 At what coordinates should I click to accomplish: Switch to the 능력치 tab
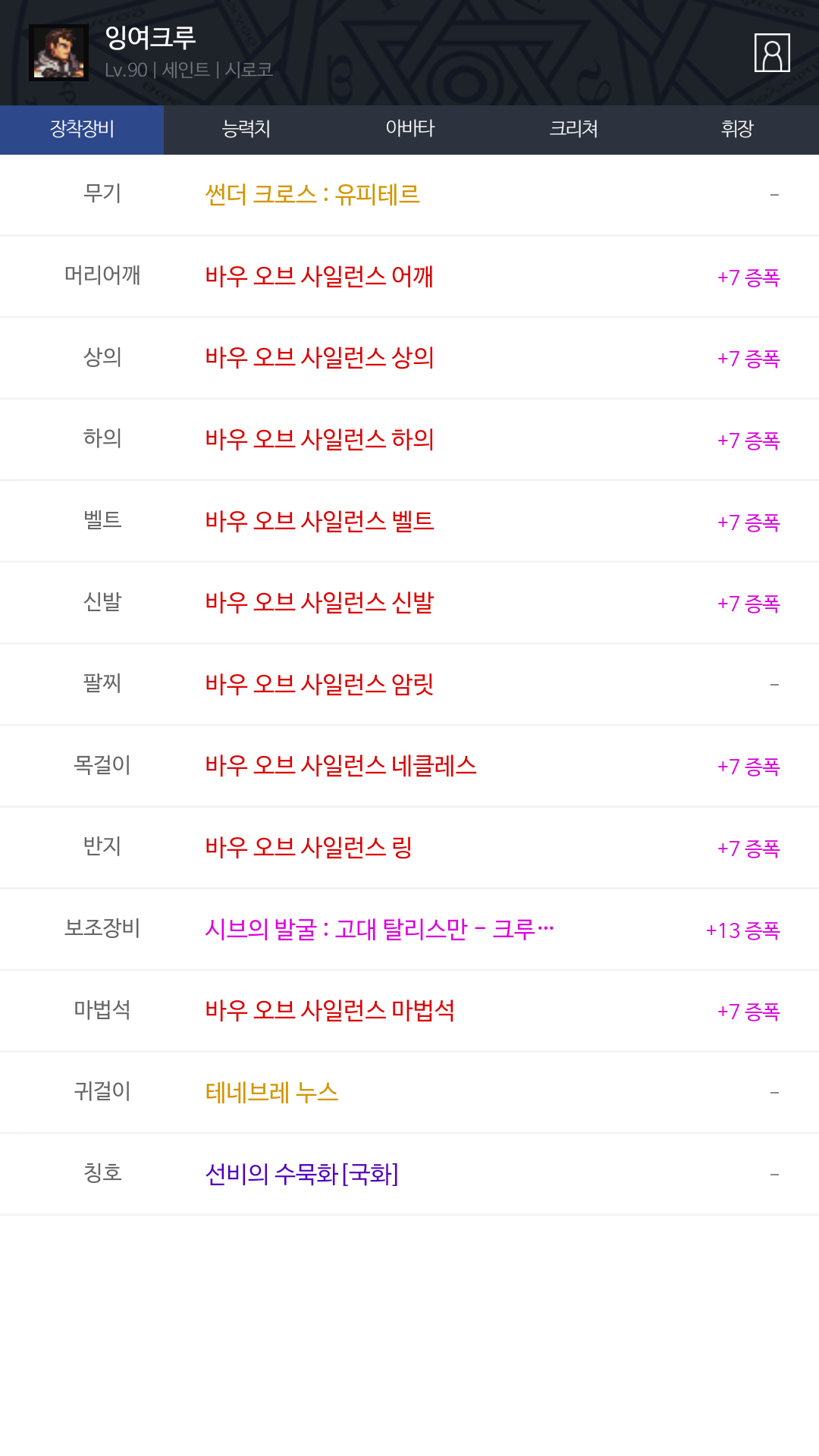coord(246,130)
